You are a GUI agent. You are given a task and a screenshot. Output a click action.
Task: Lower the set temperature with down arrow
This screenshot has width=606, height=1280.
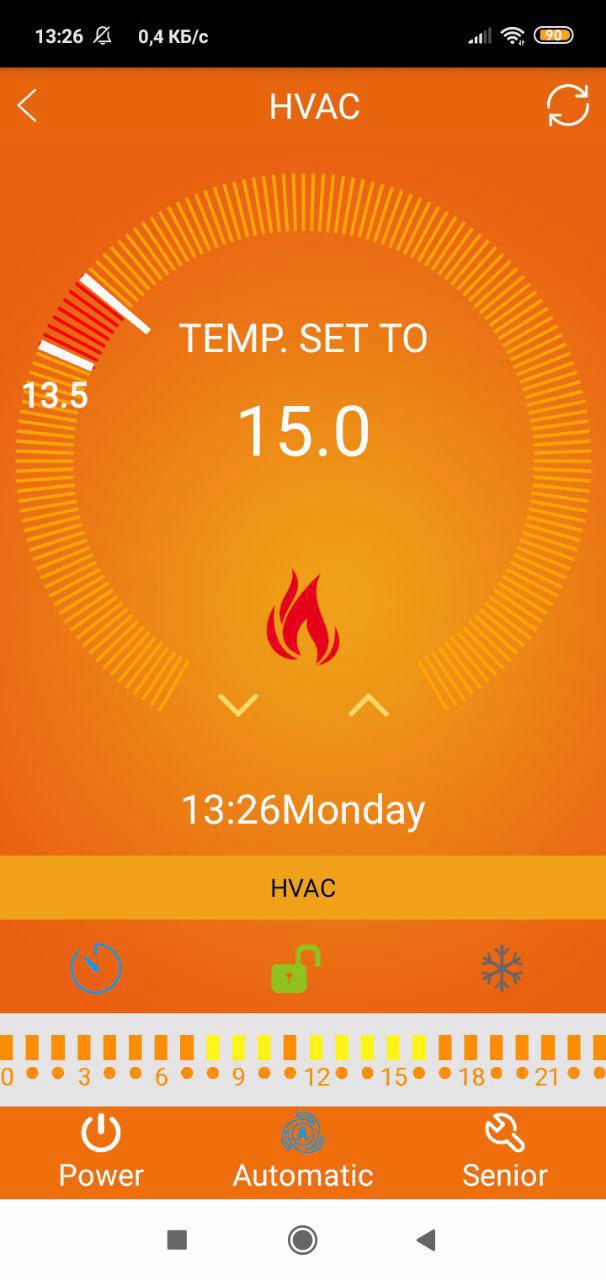coord(238,705)
